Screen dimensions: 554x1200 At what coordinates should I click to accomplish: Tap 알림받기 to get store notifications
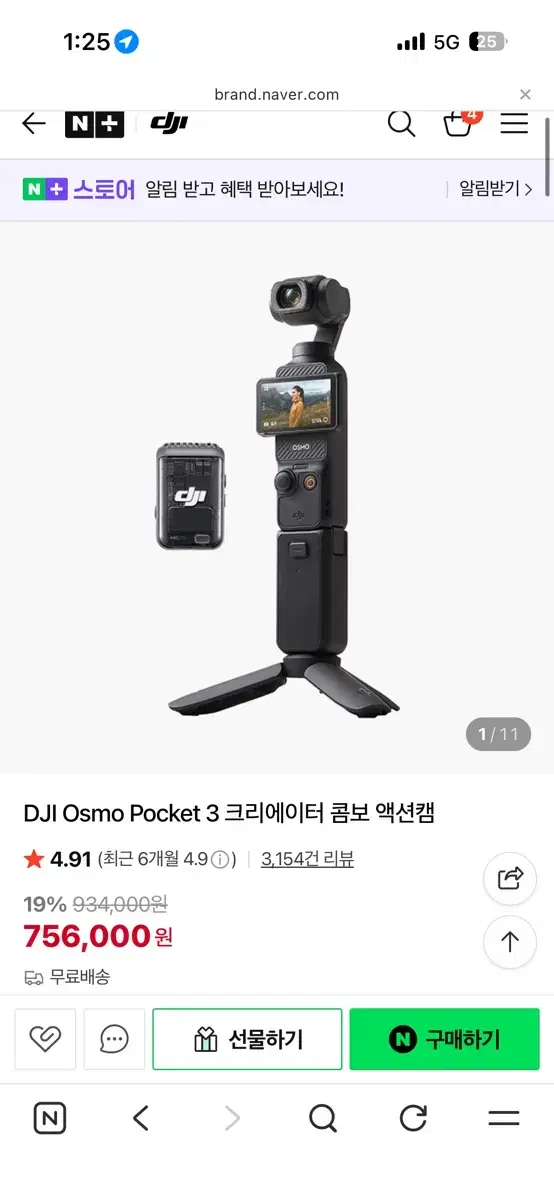(495, 189)
